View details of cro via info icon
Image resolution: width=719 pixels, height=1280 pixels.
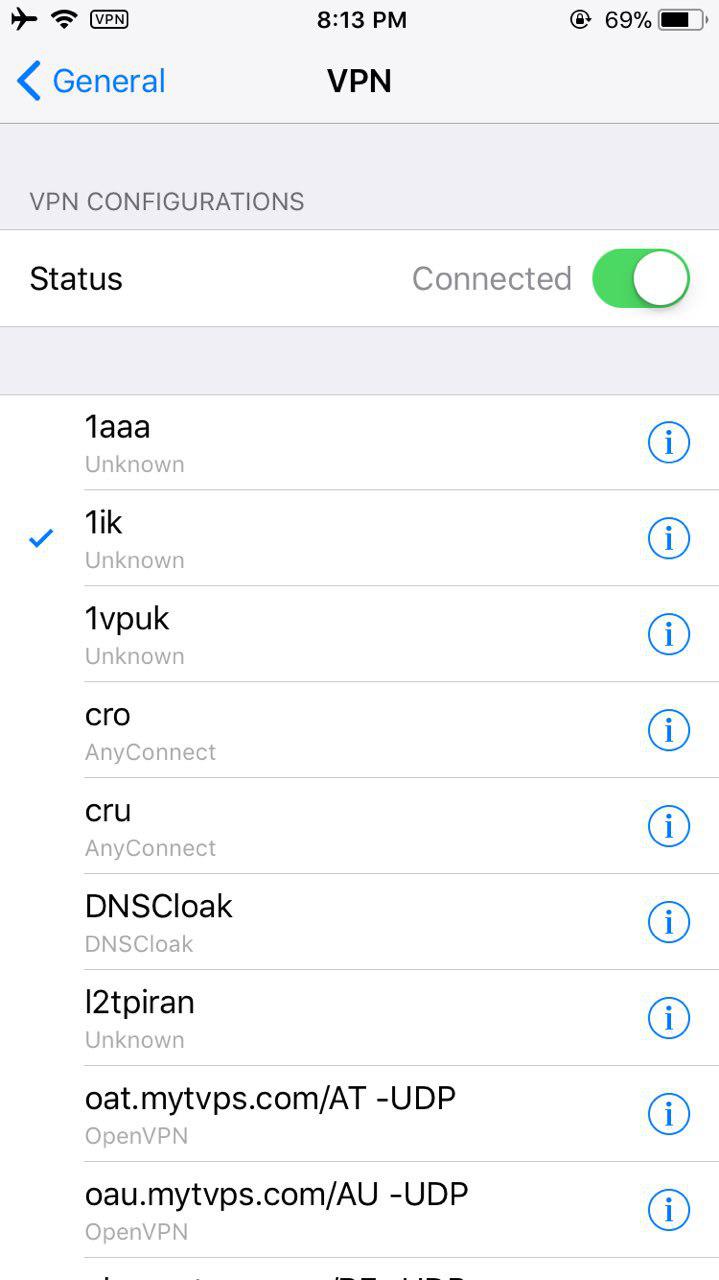click(x=669, y=730)
